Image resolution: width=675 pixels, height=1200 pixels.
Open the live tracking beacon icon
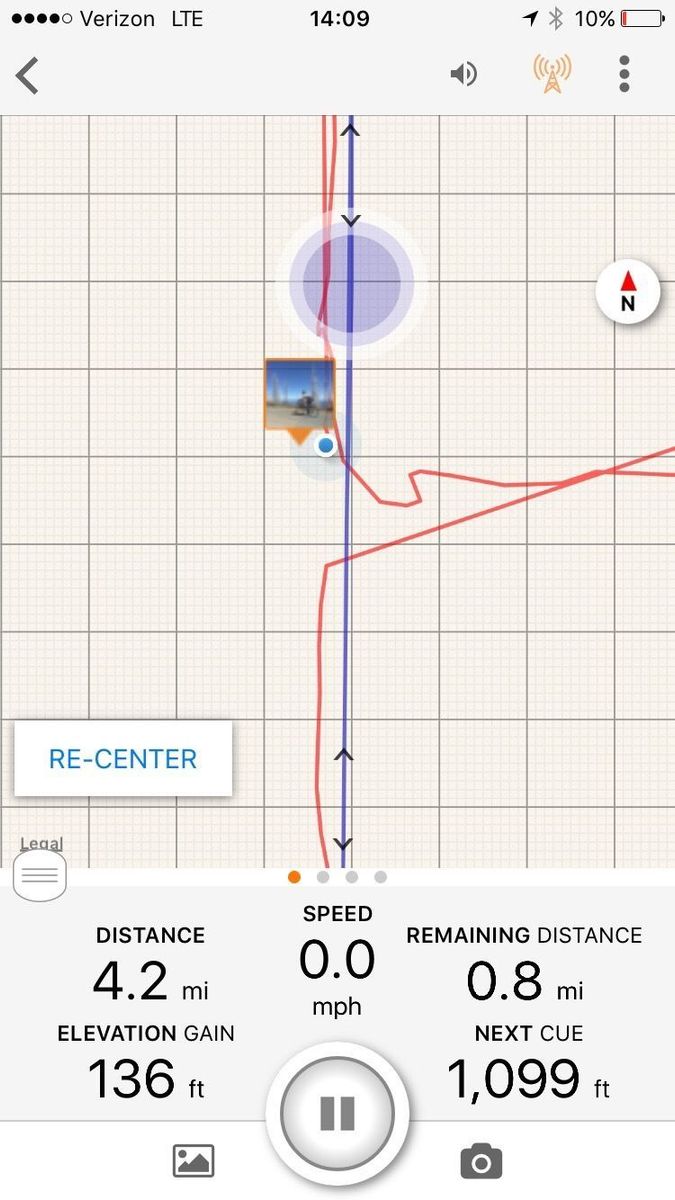click(x=551, y=74)
